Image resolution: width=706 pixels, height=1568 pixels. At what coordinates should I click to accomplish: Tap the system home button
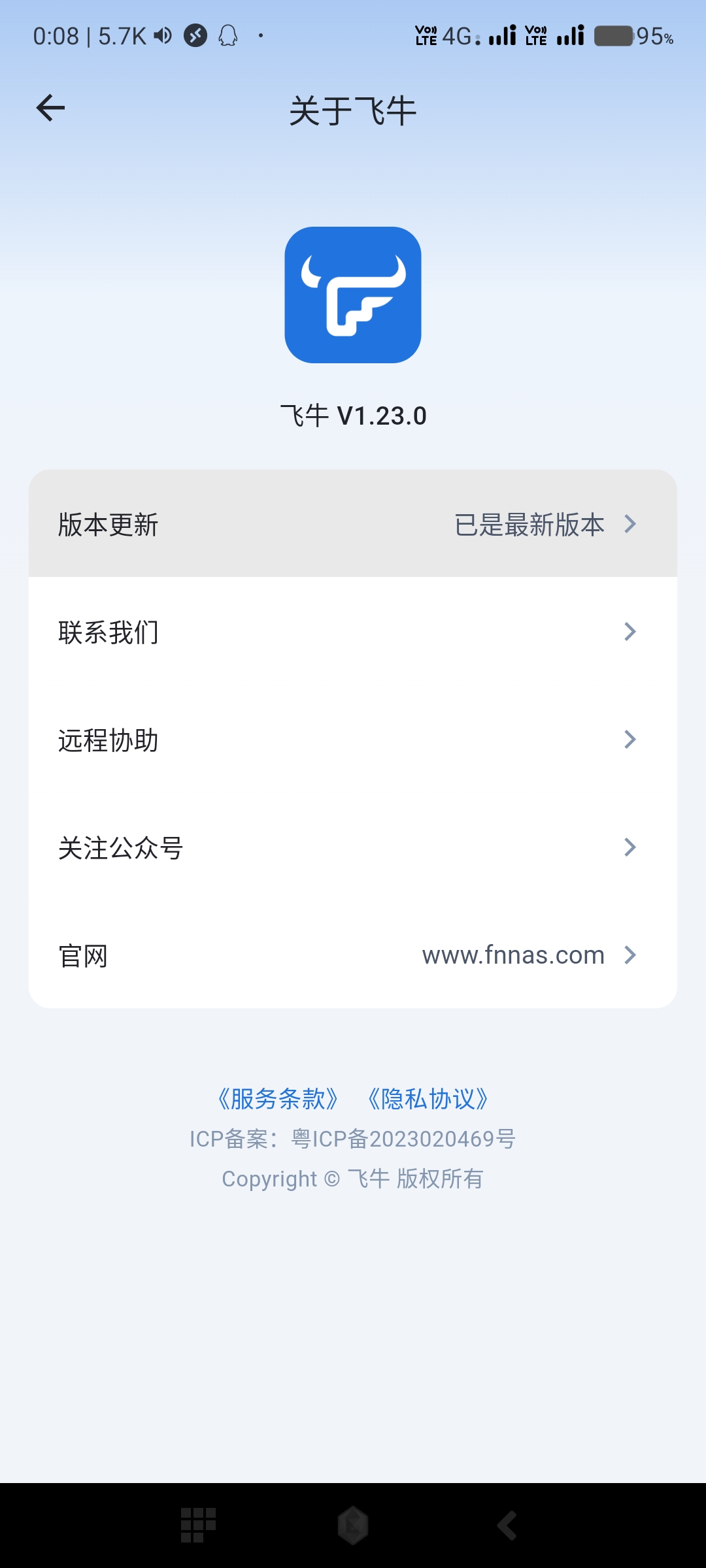pos(353,1526)
